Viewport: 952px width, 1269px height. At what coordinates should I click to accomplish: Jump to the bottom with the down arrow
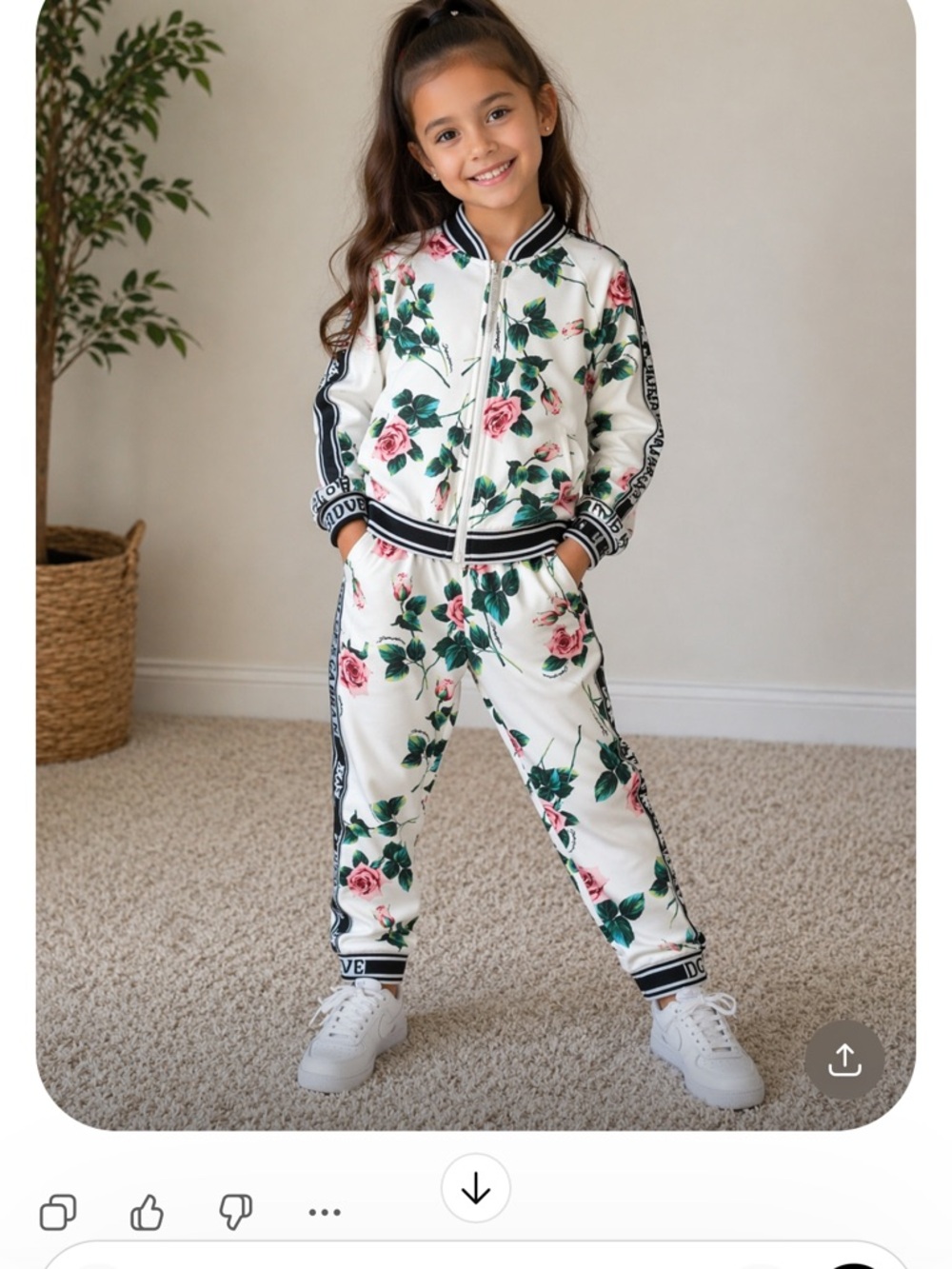pos(475,1188)
